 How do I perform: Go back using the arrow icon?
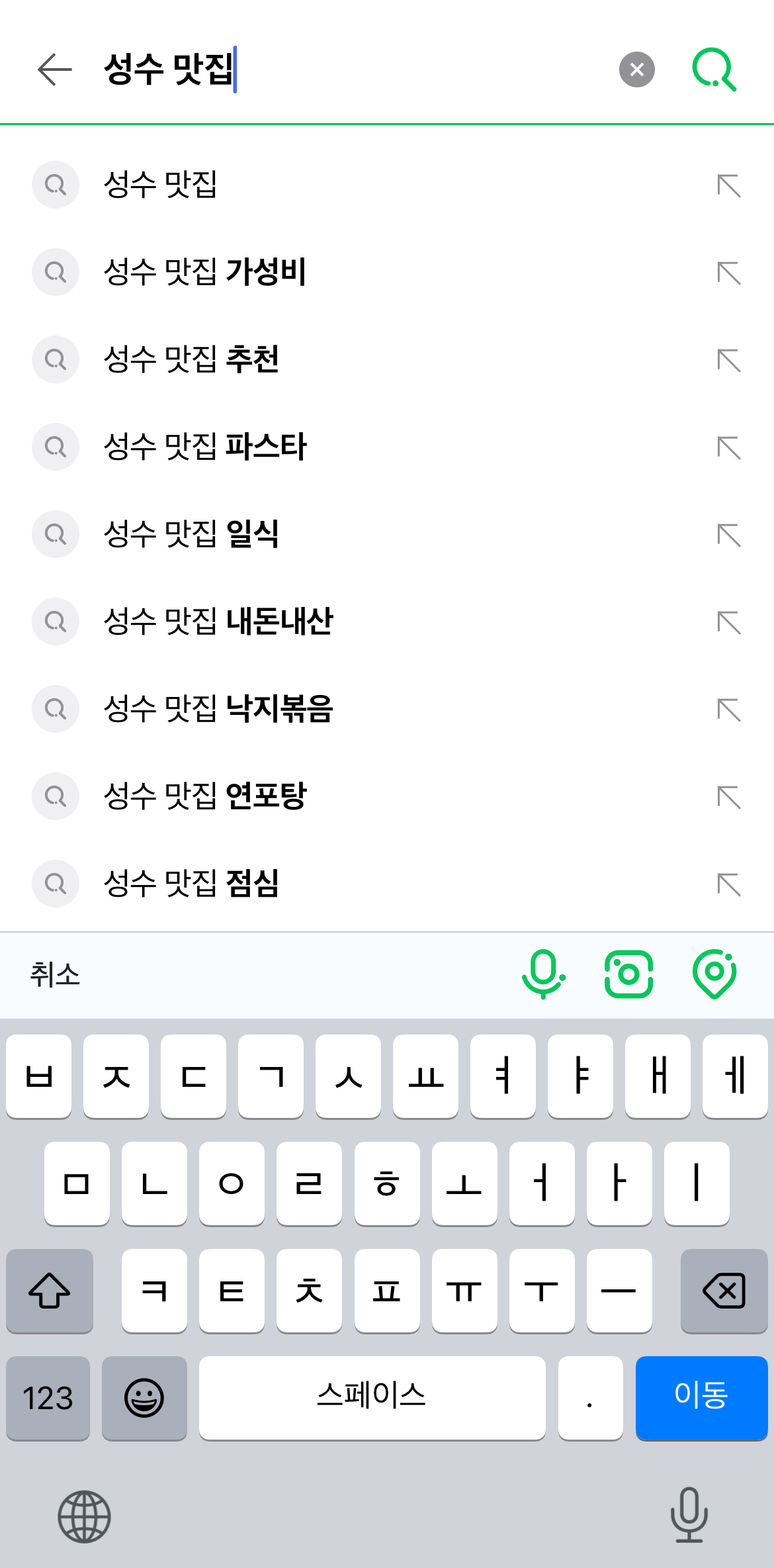(x=54, y=69)
